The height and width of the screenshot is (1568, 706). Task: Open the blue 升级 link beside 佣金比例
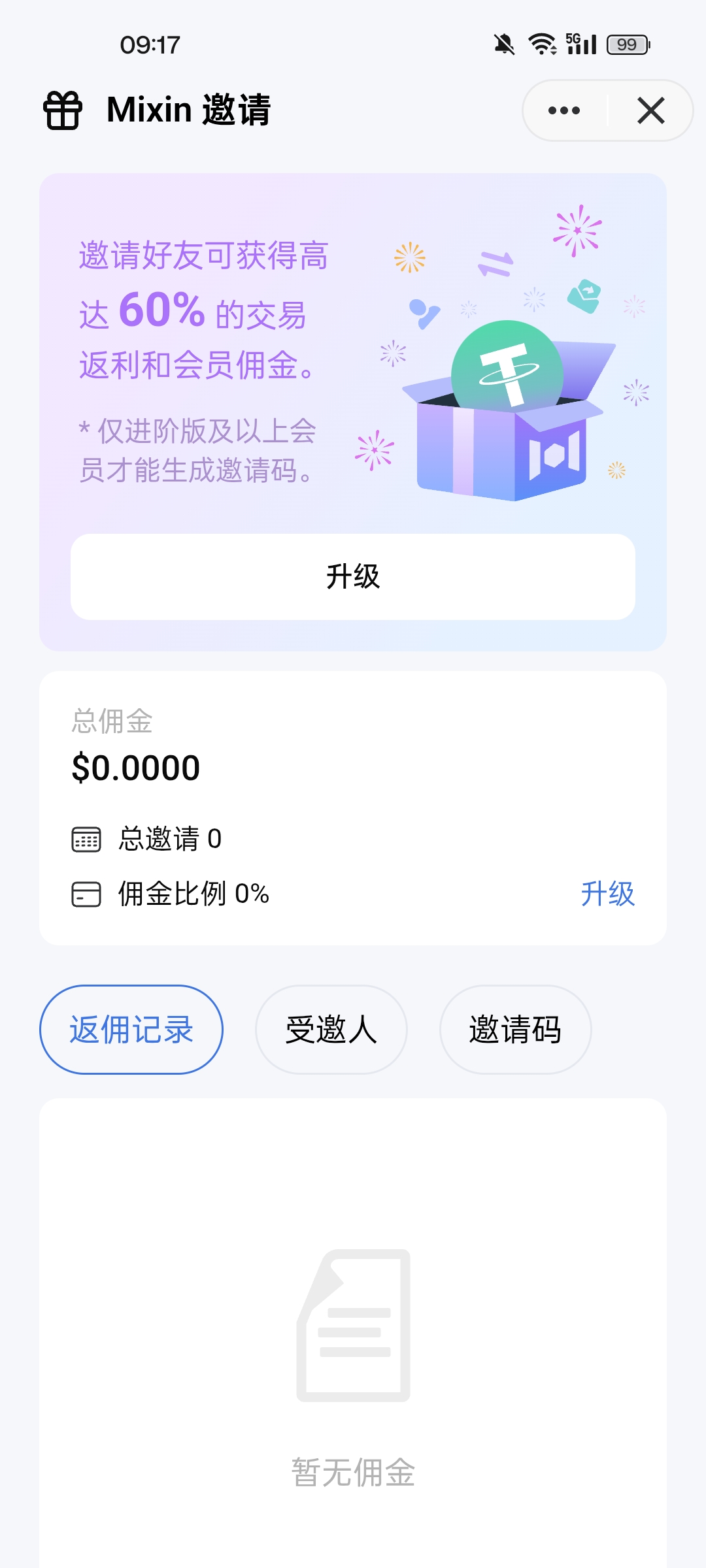607,894
